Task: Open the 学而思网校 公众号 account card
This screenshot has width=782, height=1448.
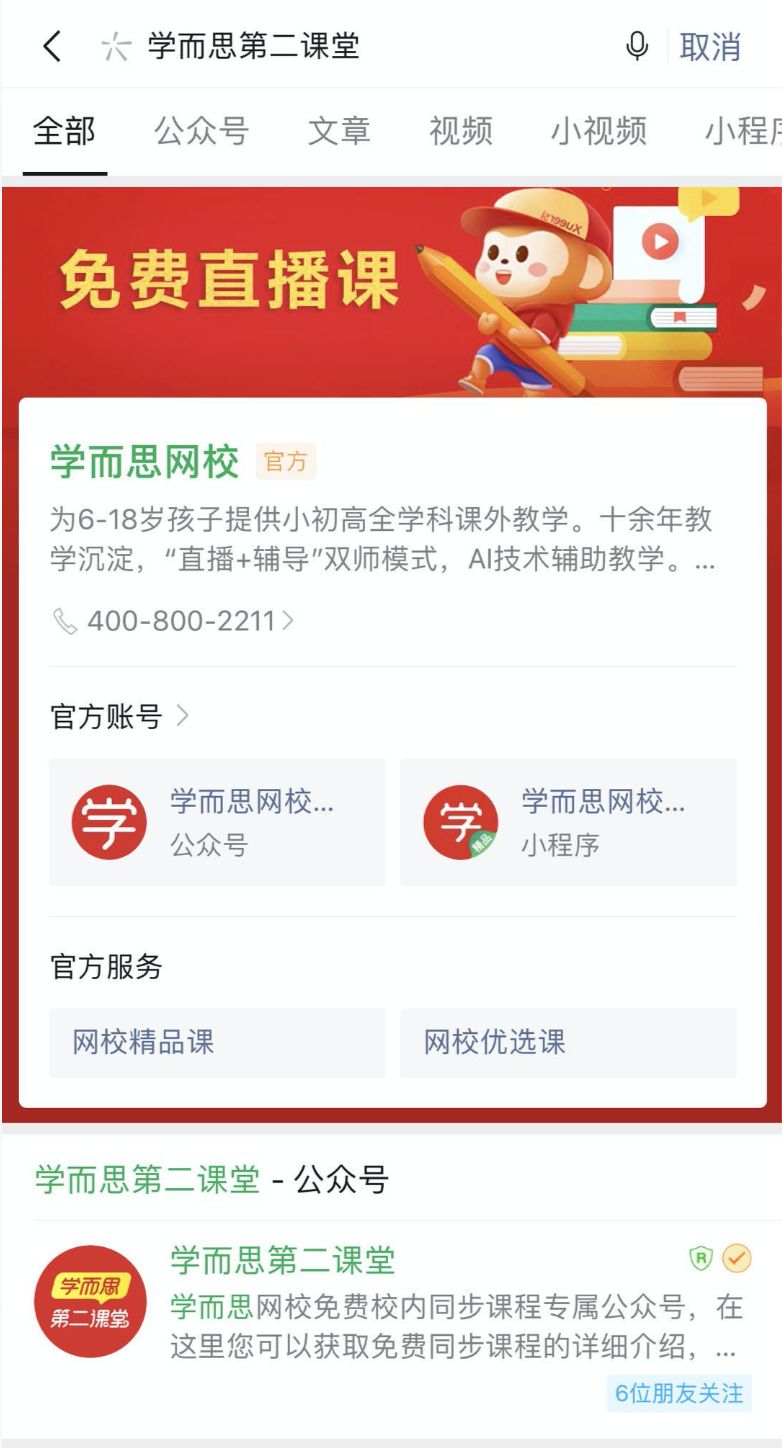Action: [x=217, y=822]
